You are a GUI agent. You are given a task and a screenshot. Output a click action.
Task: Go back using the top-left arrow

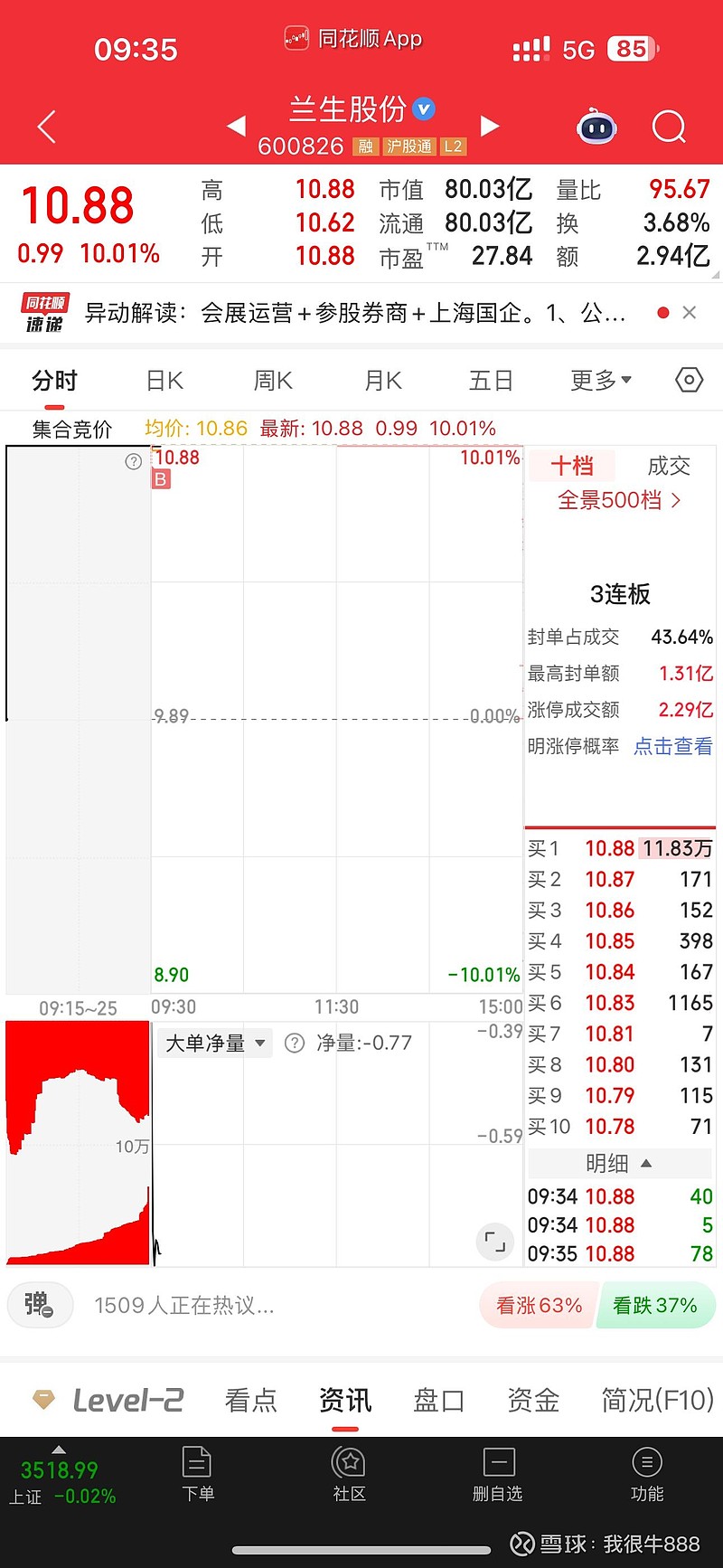pos(47,127)
